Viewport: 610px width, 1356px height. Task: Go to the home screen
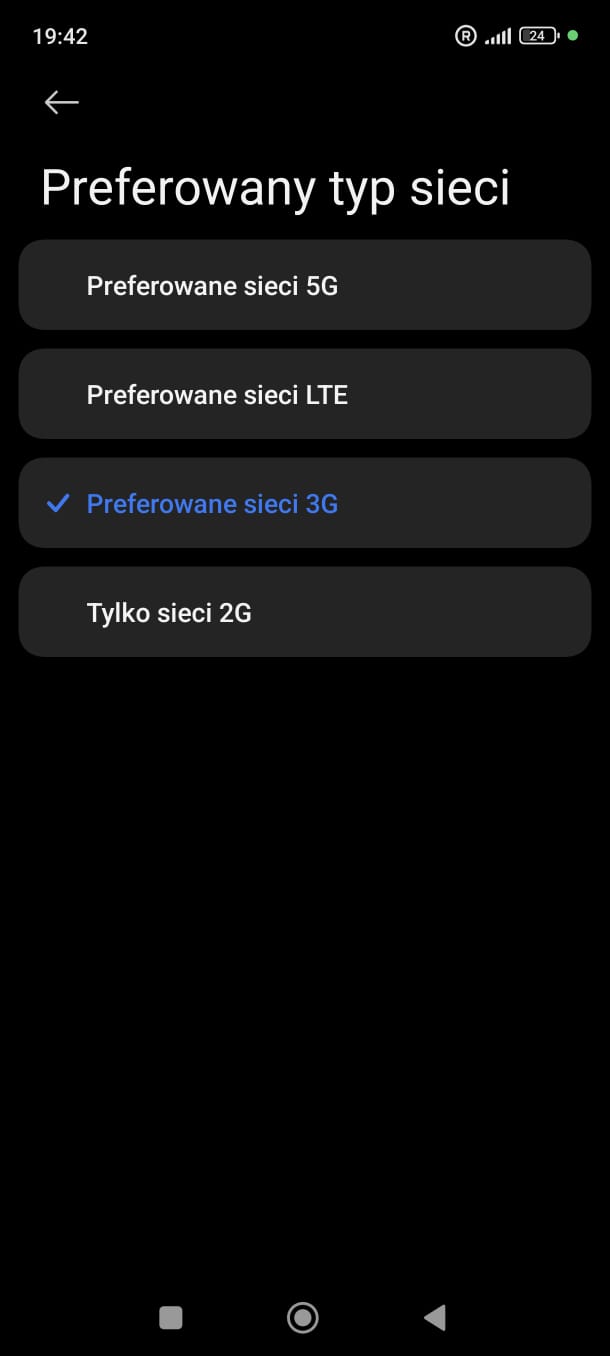302,1318
